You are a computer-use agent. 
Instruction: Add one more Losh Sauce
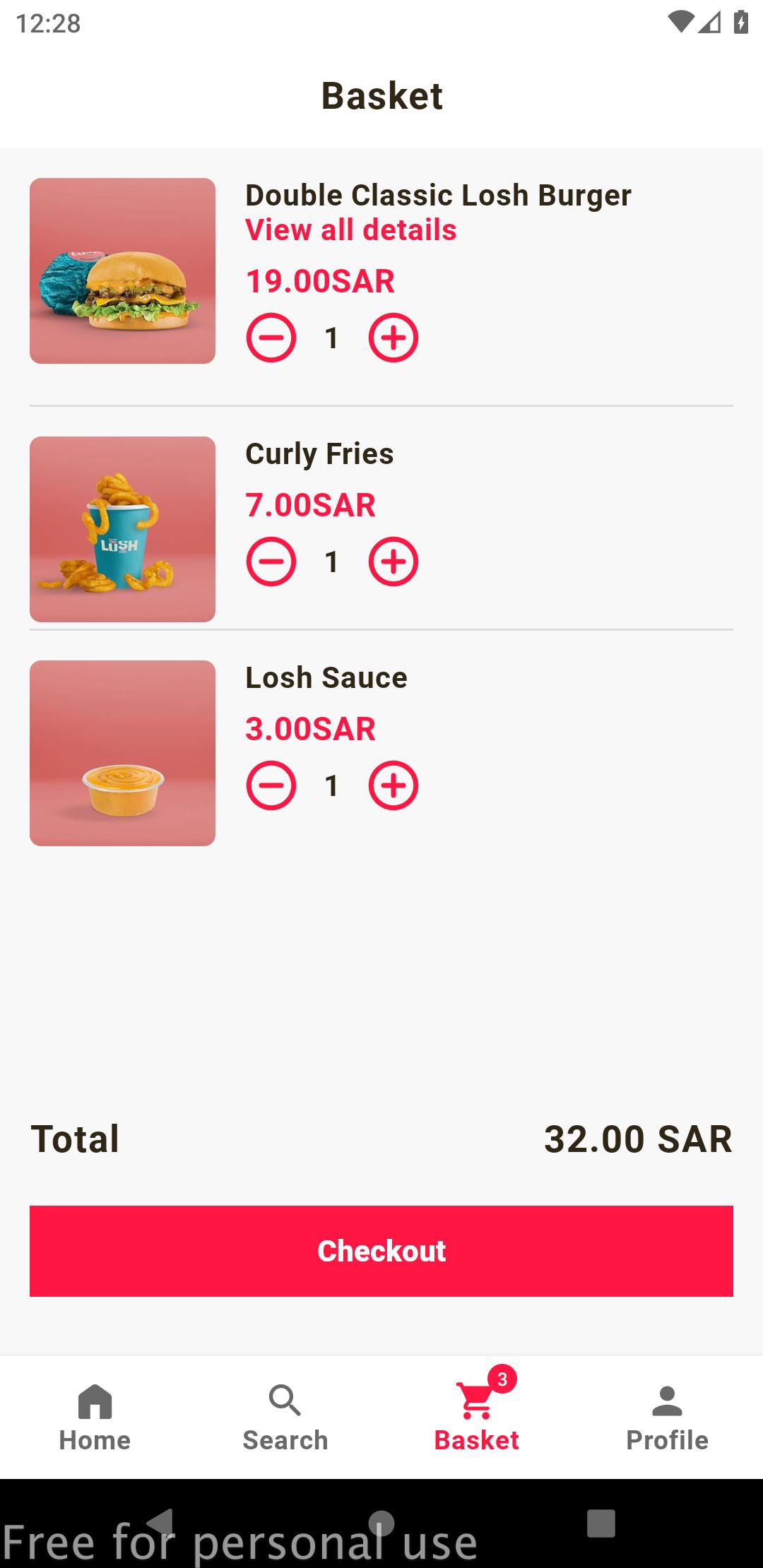[394, 785]
